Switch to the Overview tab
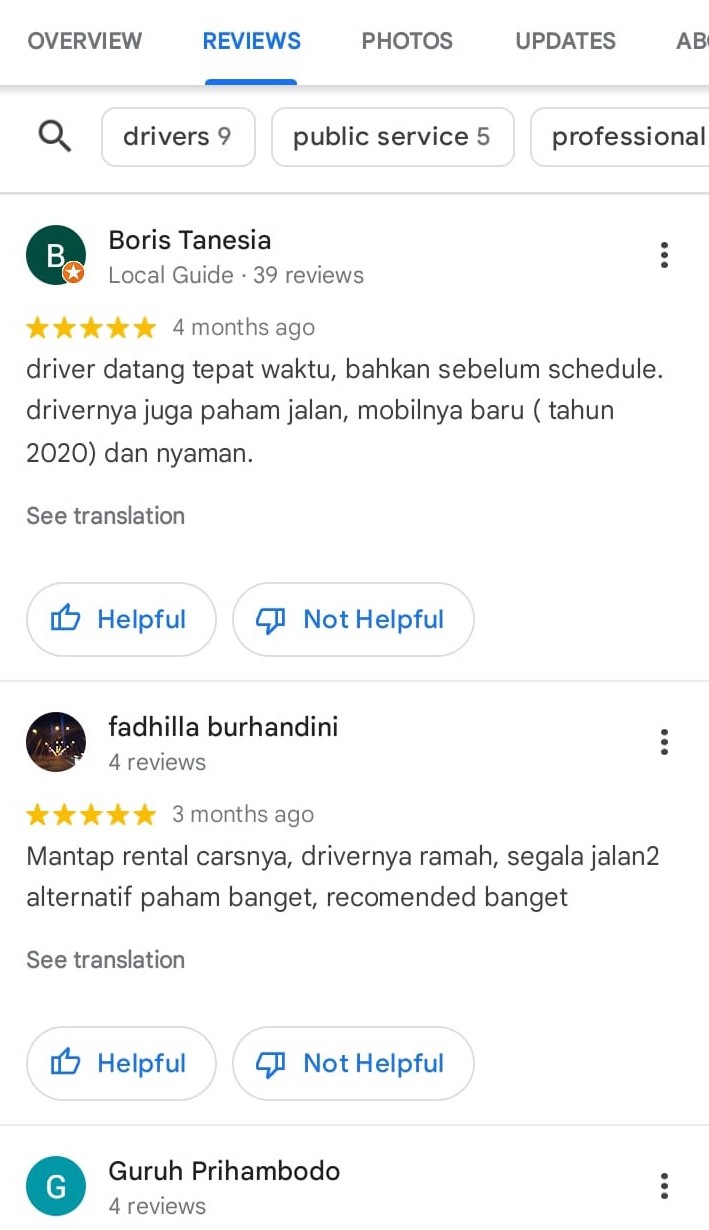This screenshot has height=1230, width=709. coord(85,42)
